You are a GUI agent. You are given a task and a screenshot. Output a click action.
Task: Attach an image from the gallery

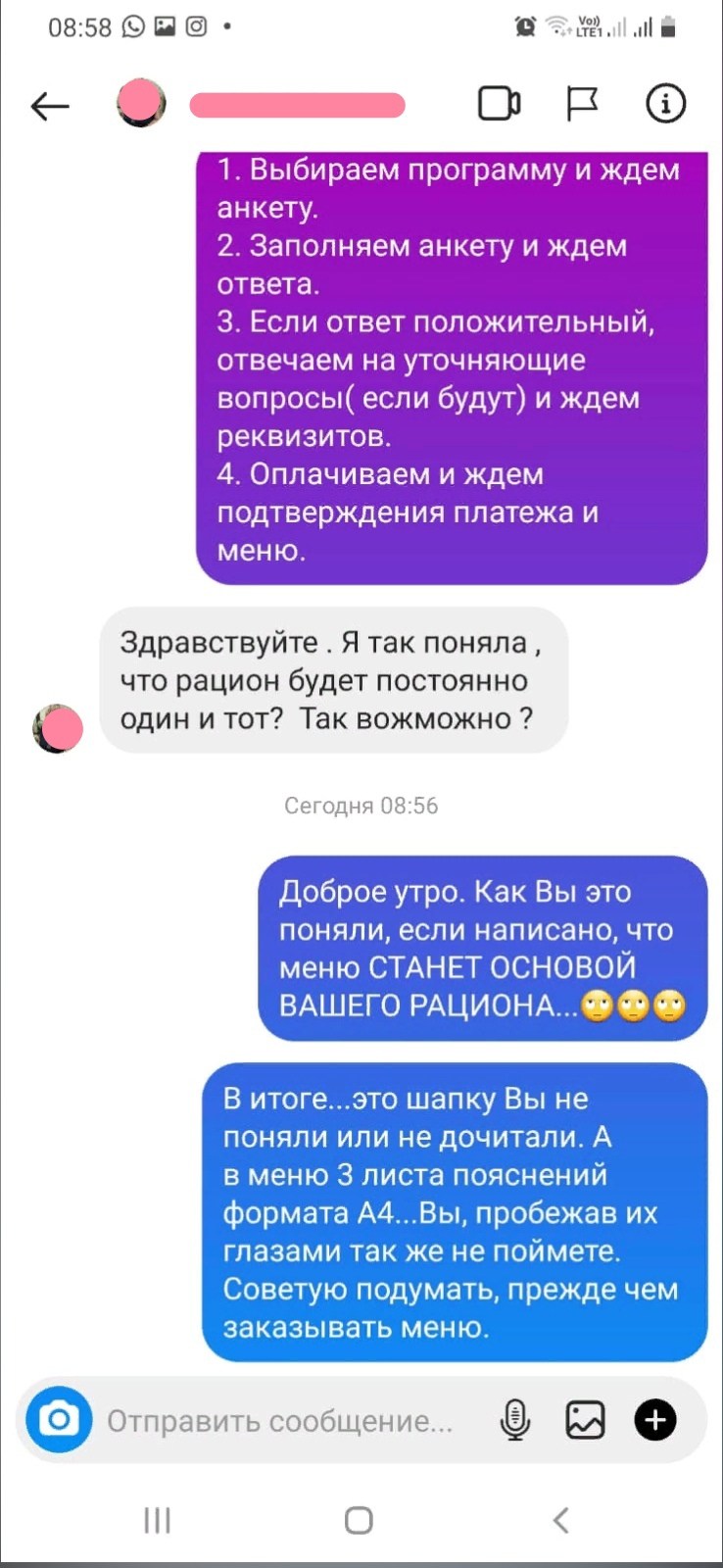coord(585,1419)
